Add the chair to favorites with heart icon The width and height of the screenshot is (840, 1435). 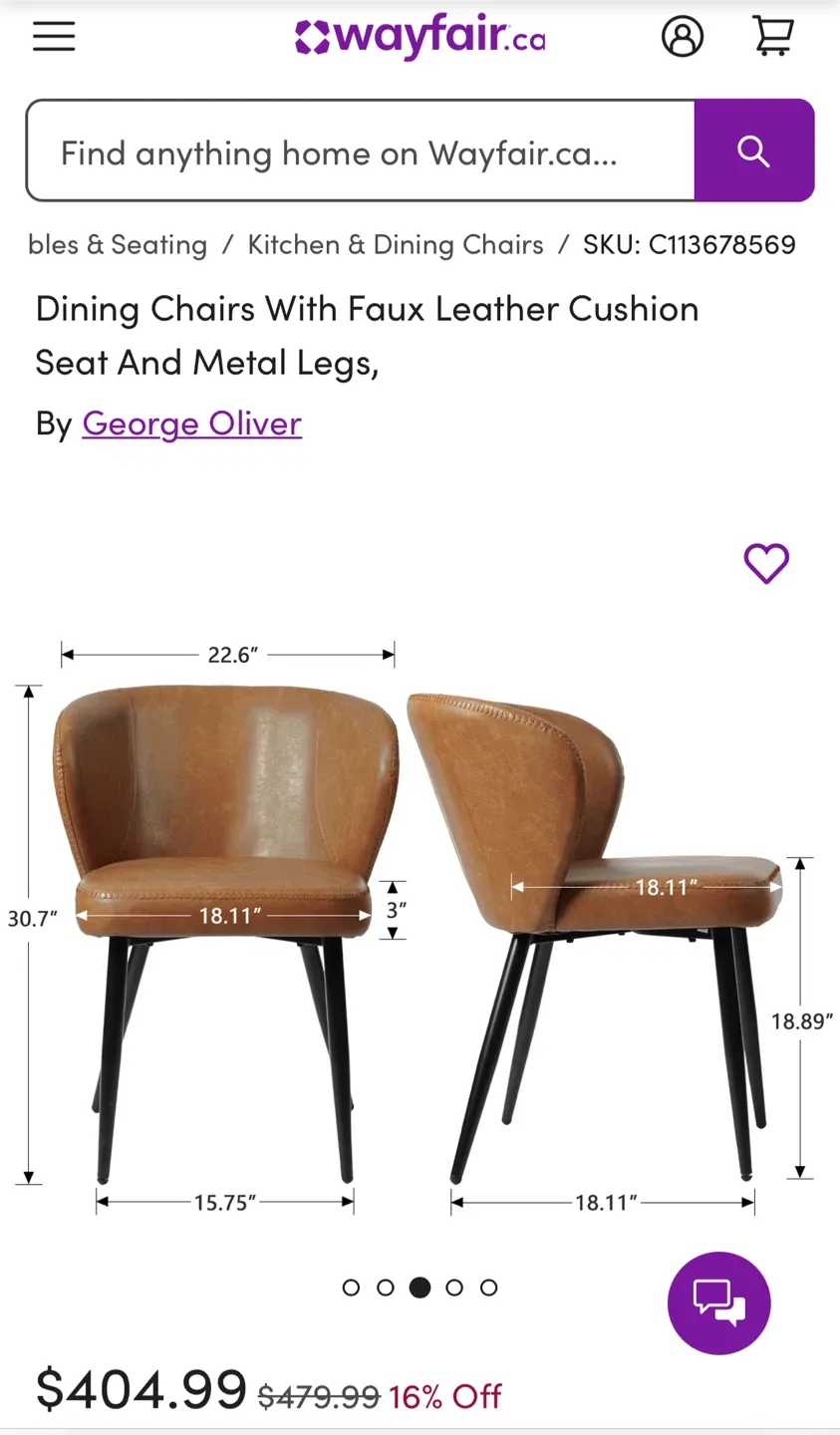766,564
